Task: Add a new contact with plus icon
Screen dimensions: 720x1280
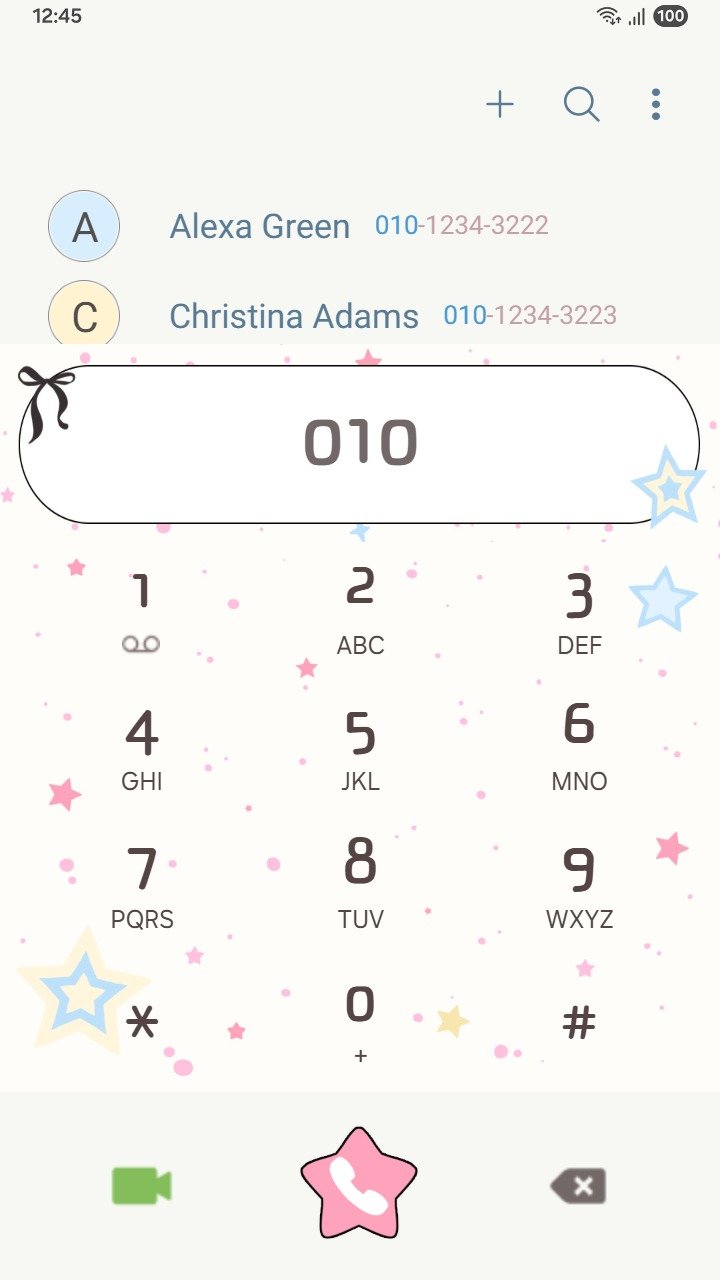Action: (500, 104)
